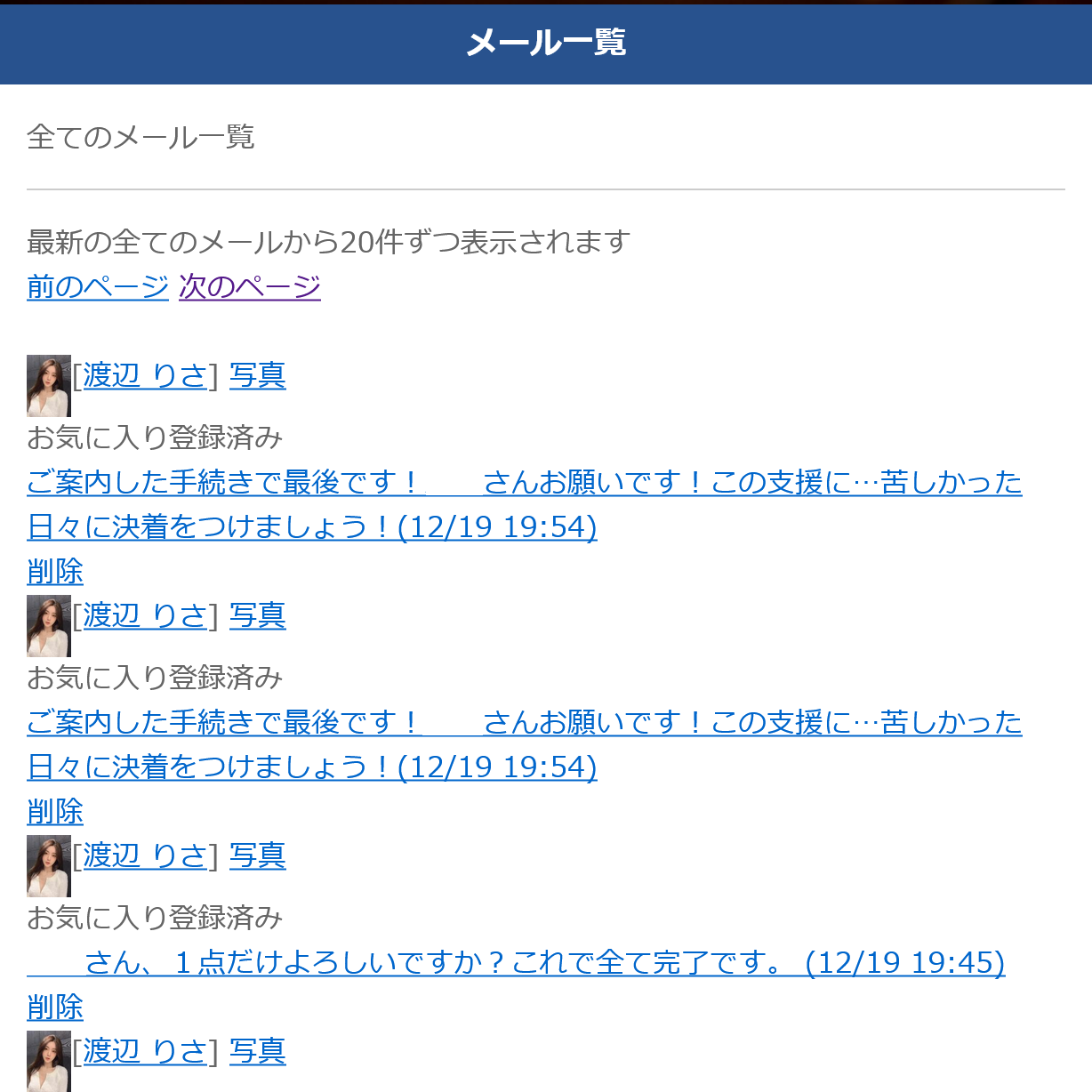Open the message dated 12/19 19:45
The height and width of the screenshot is (1092, 1092).
point(516,962)
